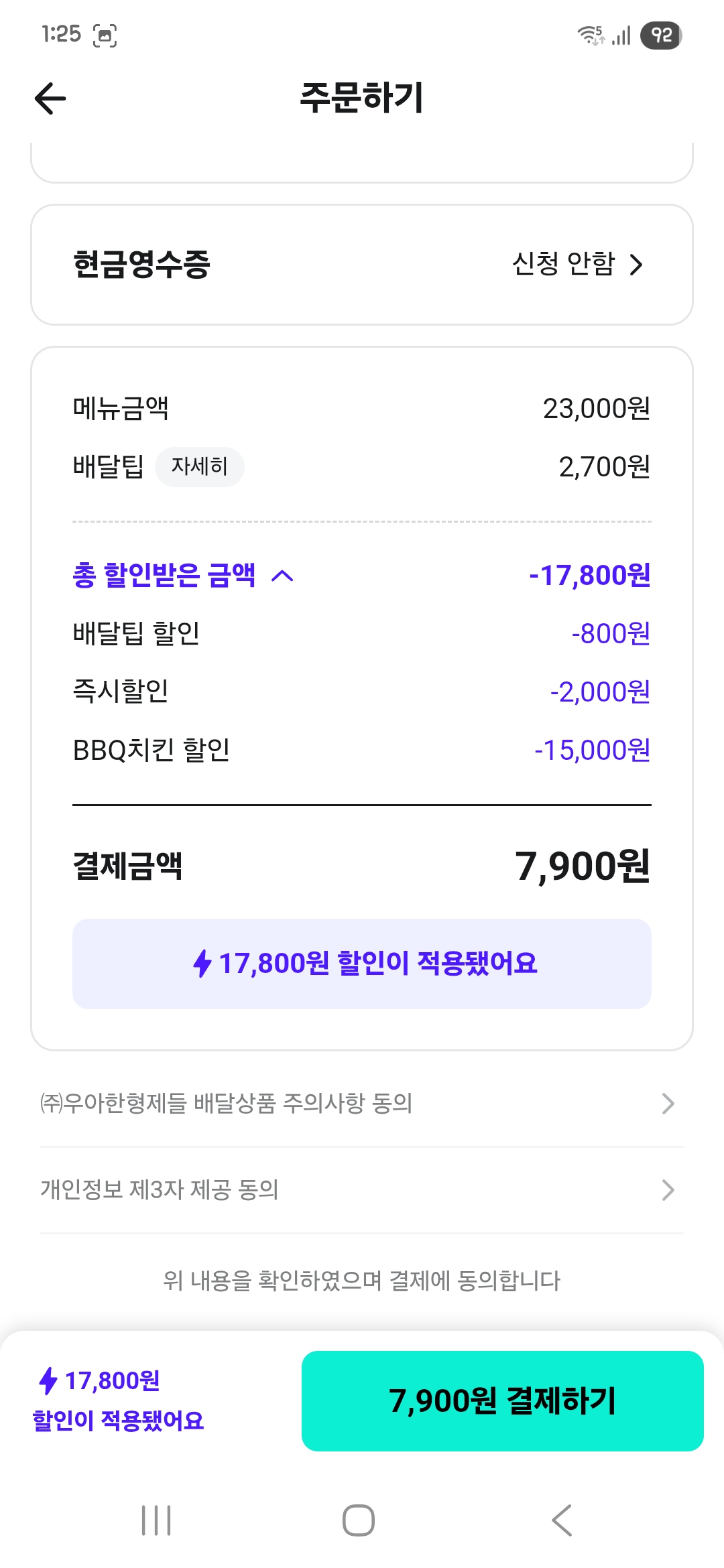Tap the system home button
The height and width of the screenshot is (1568, 724).
pyautogui.click(x=359, y=1520)
